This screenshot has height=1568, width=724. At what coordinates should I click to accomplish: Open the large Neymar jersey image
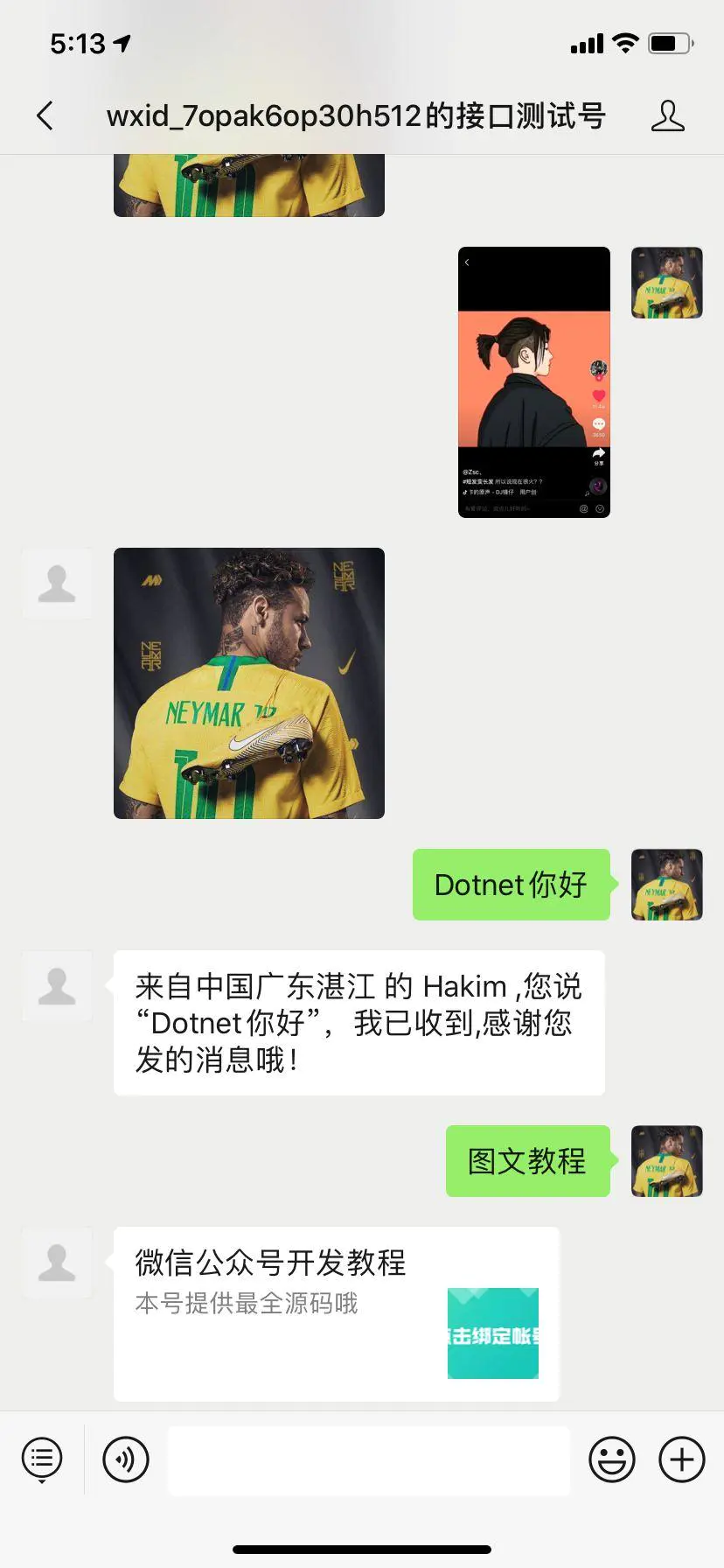point(248,682)
